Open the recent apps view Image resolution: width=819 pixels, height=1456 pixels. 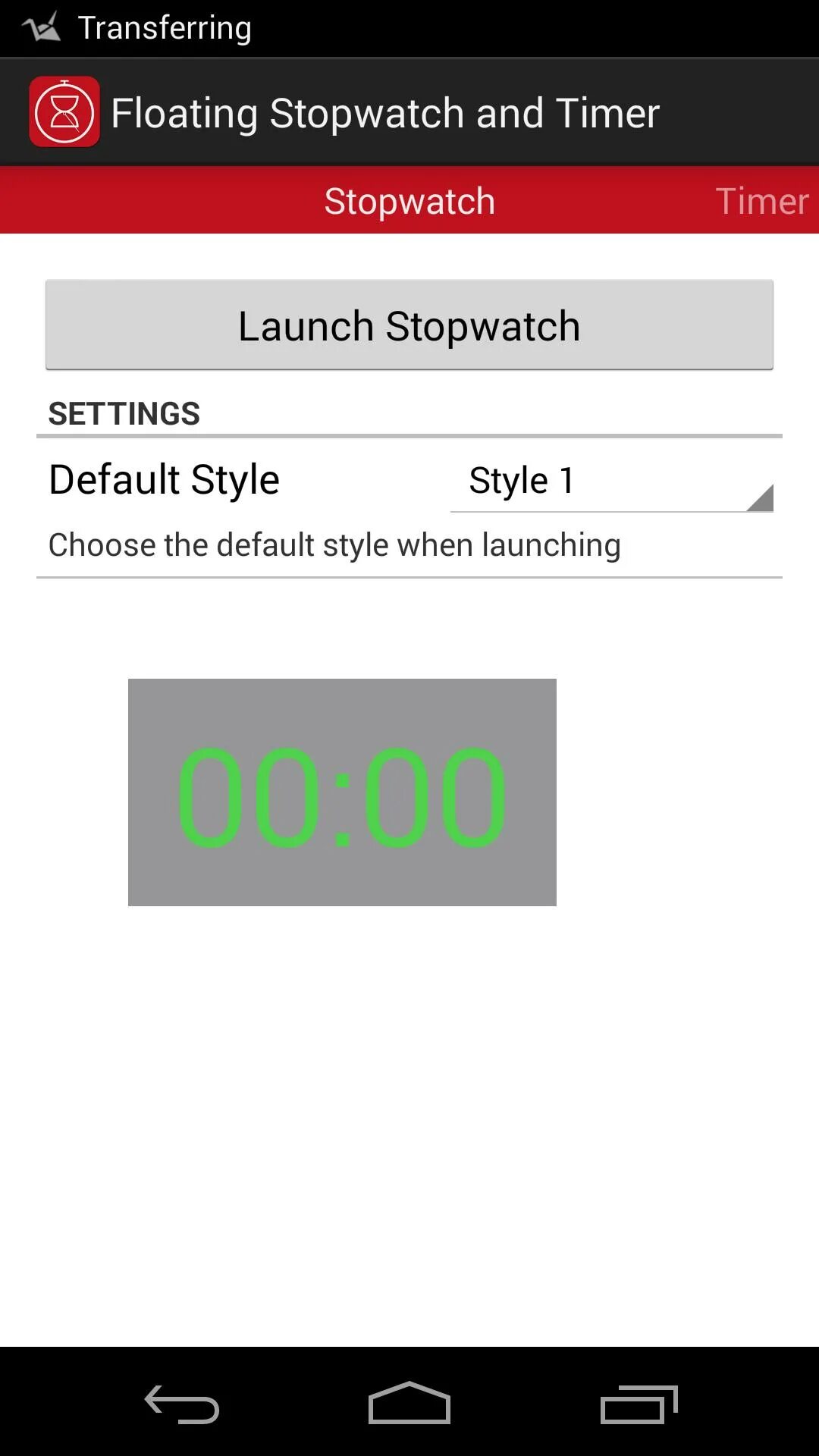click(639, 1404)
